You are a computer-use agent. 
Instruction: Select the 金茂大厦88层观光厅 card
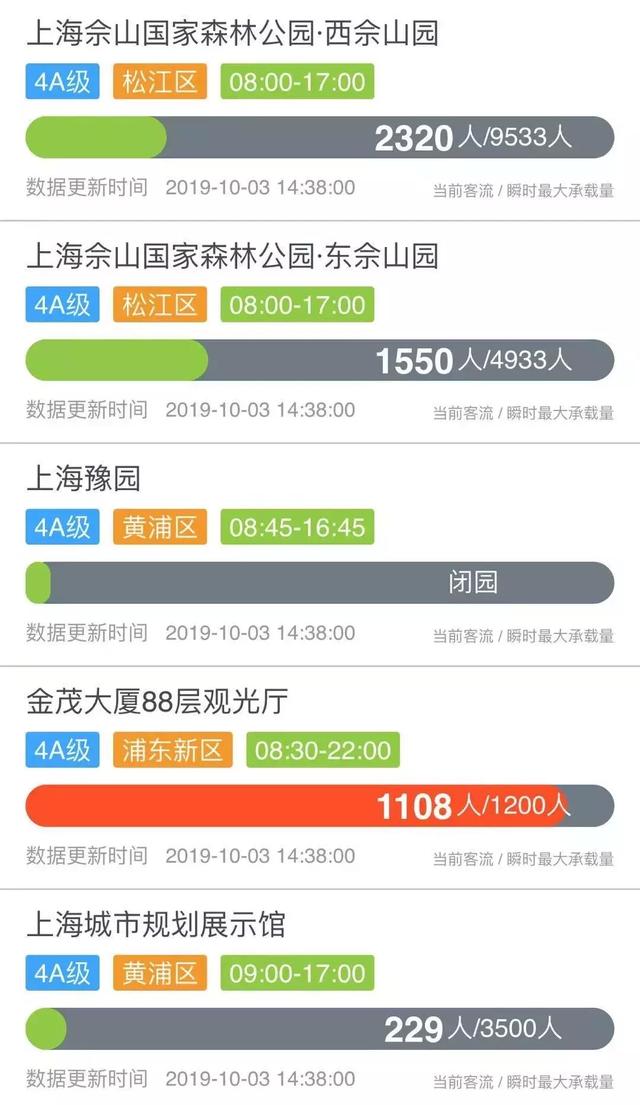(157, 702)
